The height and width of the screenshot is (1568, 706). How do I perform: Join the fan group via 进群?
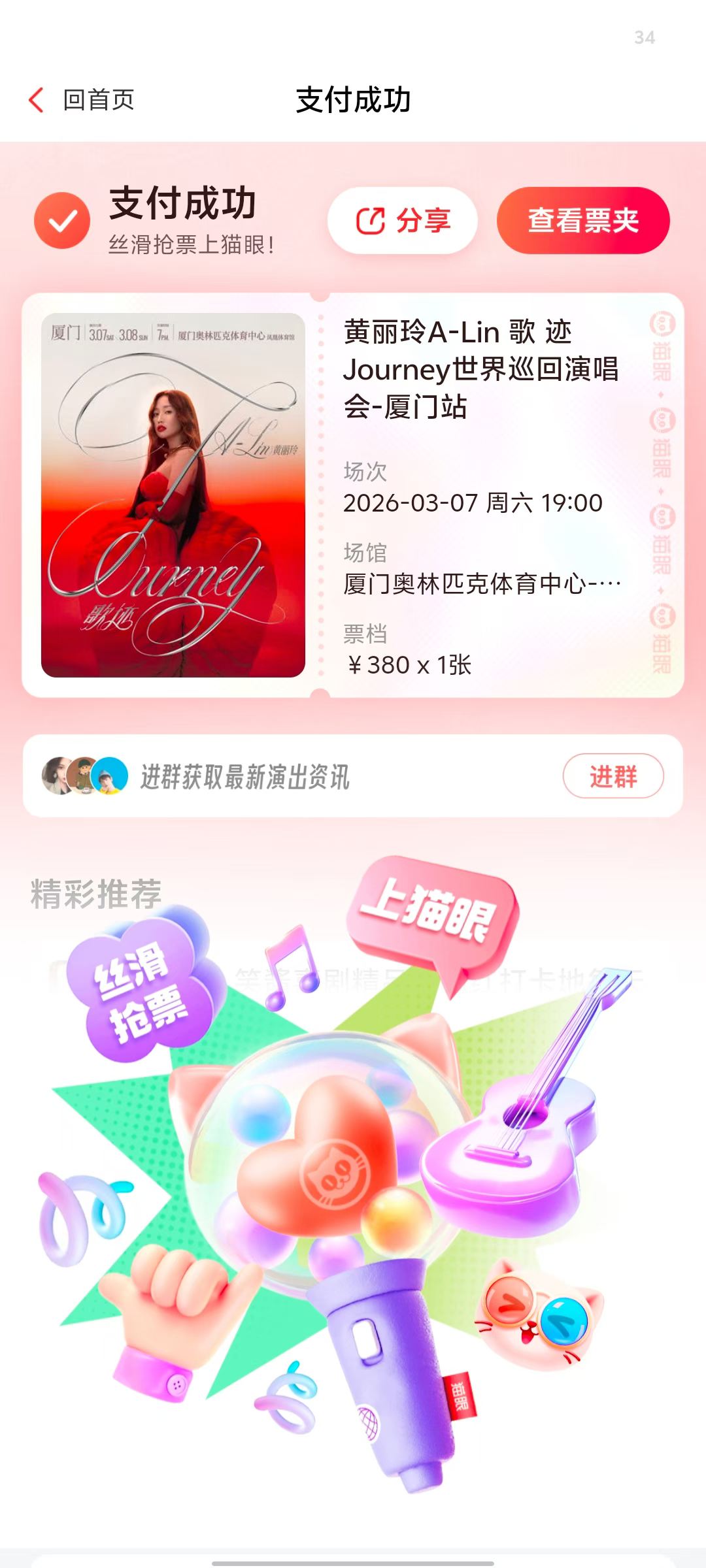tap(613, 776)
